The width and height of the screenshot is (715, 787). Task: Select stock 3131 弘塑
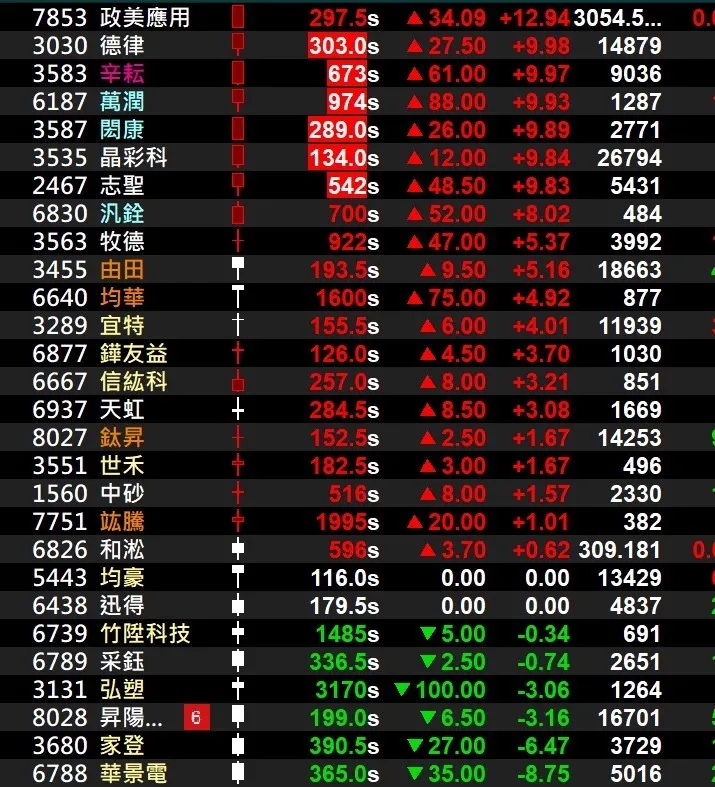tap(122, 689)
